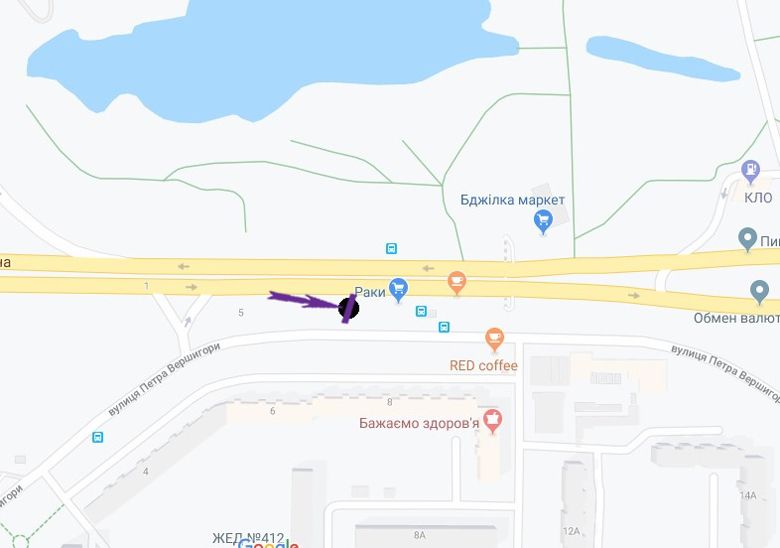Tap the RED coffee cafe marker
The image size is (780, 548).
click(493, 340)
